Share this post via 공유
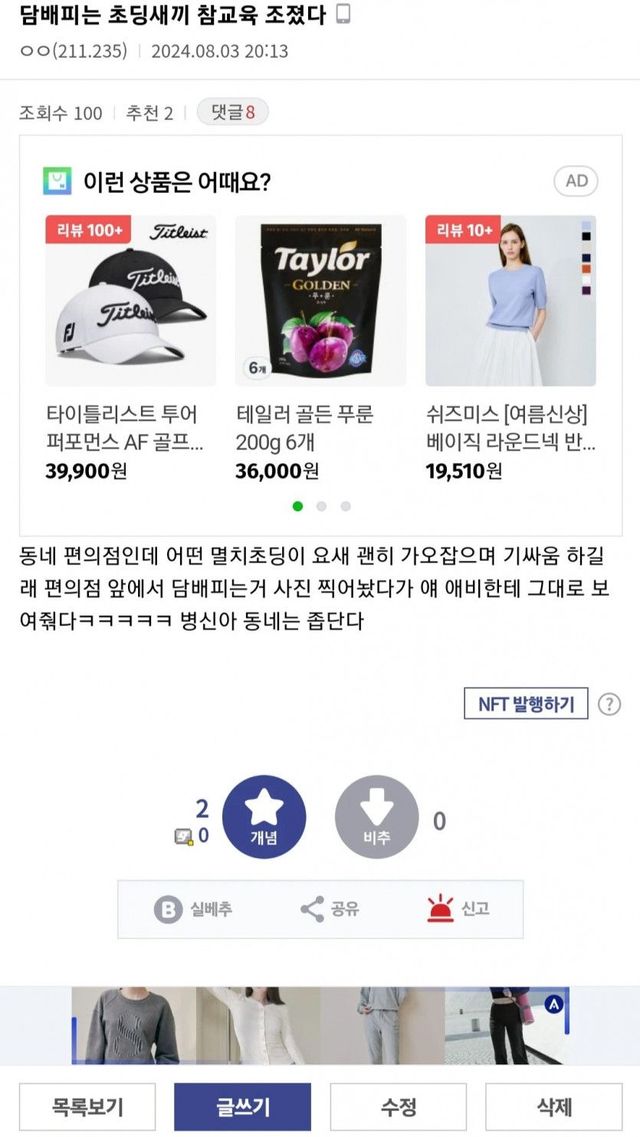This screenshot has width=640, height=1137. click(x=330, y=909)
